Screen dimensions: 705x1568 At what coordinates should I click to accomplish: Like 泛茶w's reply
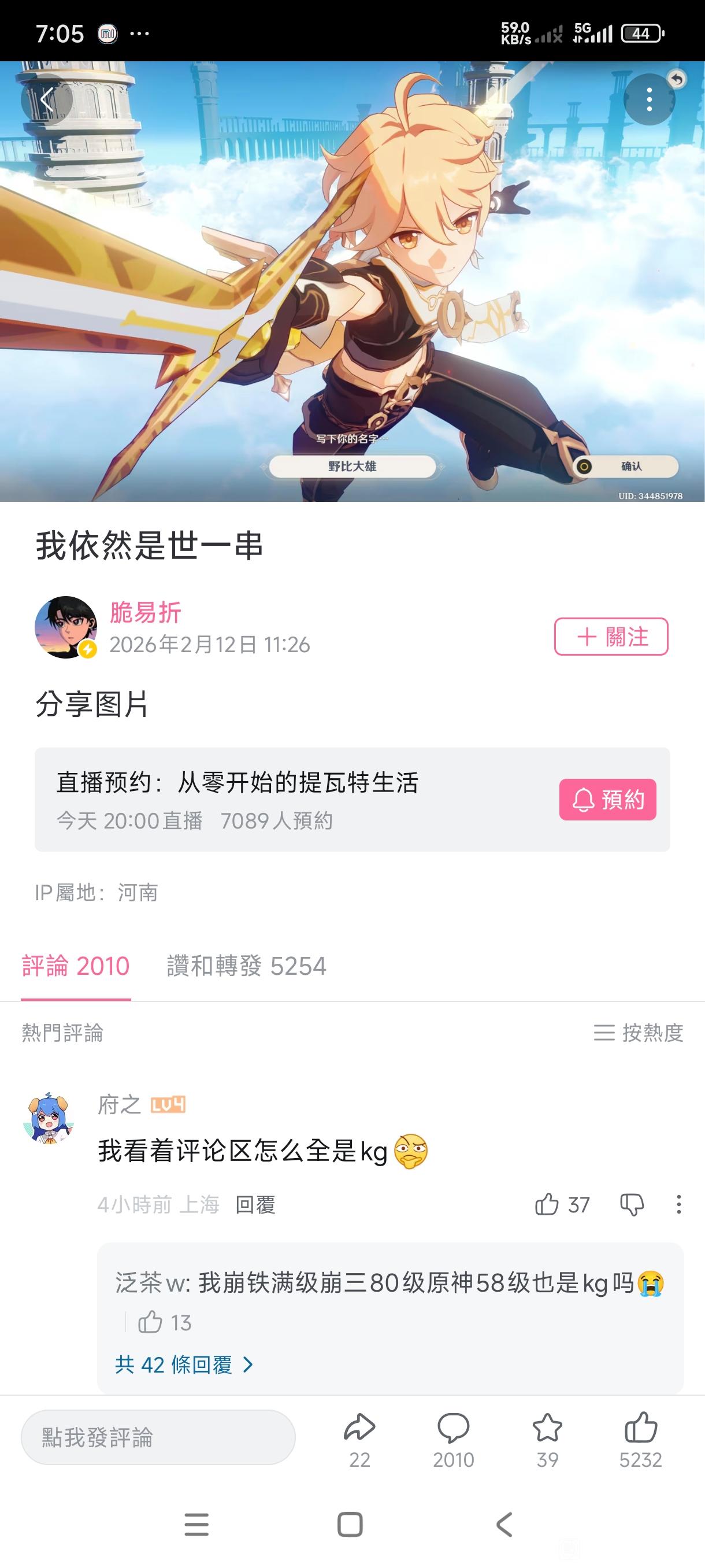150,1322
